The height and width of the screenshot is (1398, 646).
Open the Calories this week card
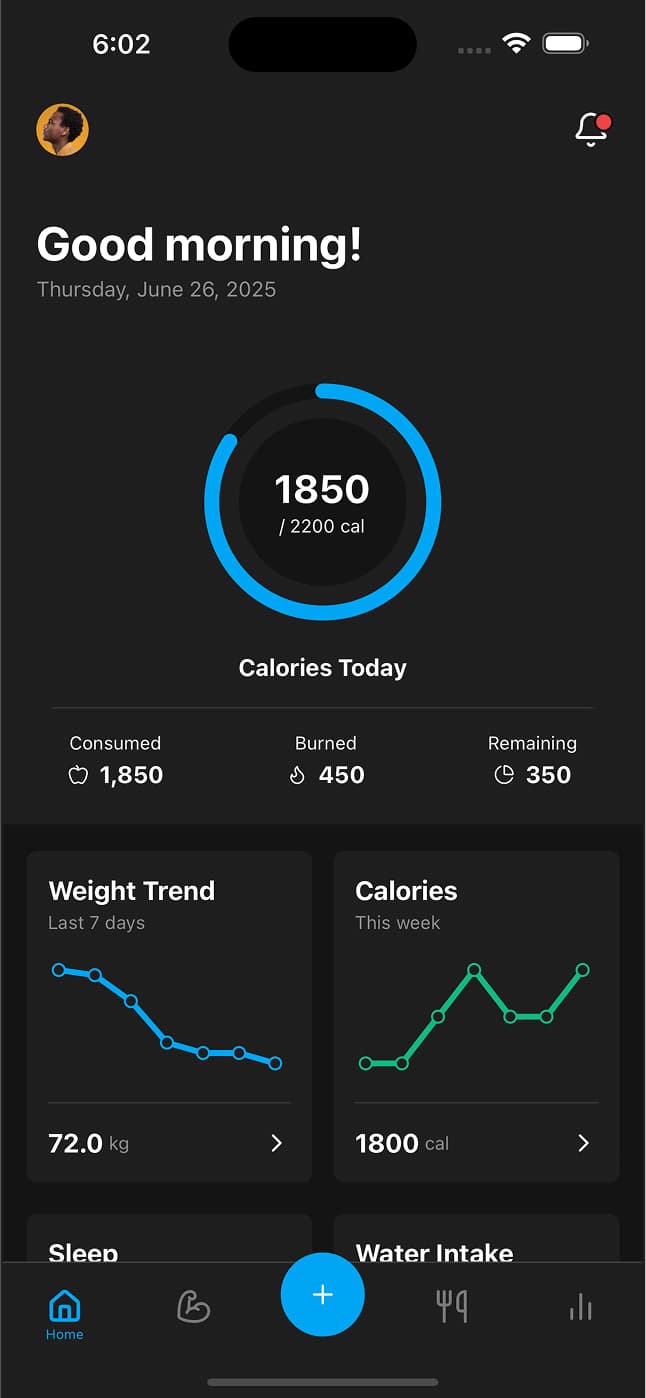pyautogui.click(x=476, y=1015)
